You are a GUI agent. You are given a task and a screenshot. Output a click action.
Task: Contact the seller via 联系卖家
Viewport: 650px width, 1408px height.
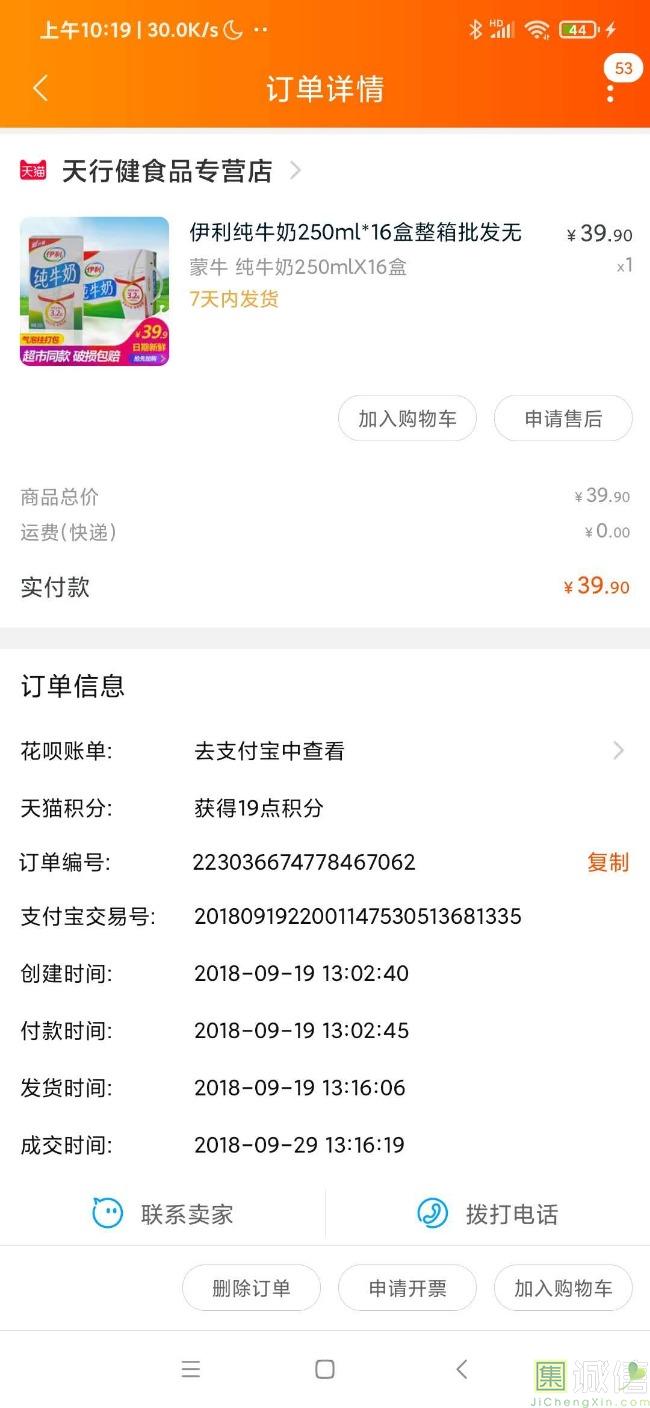click(163, 1214)
